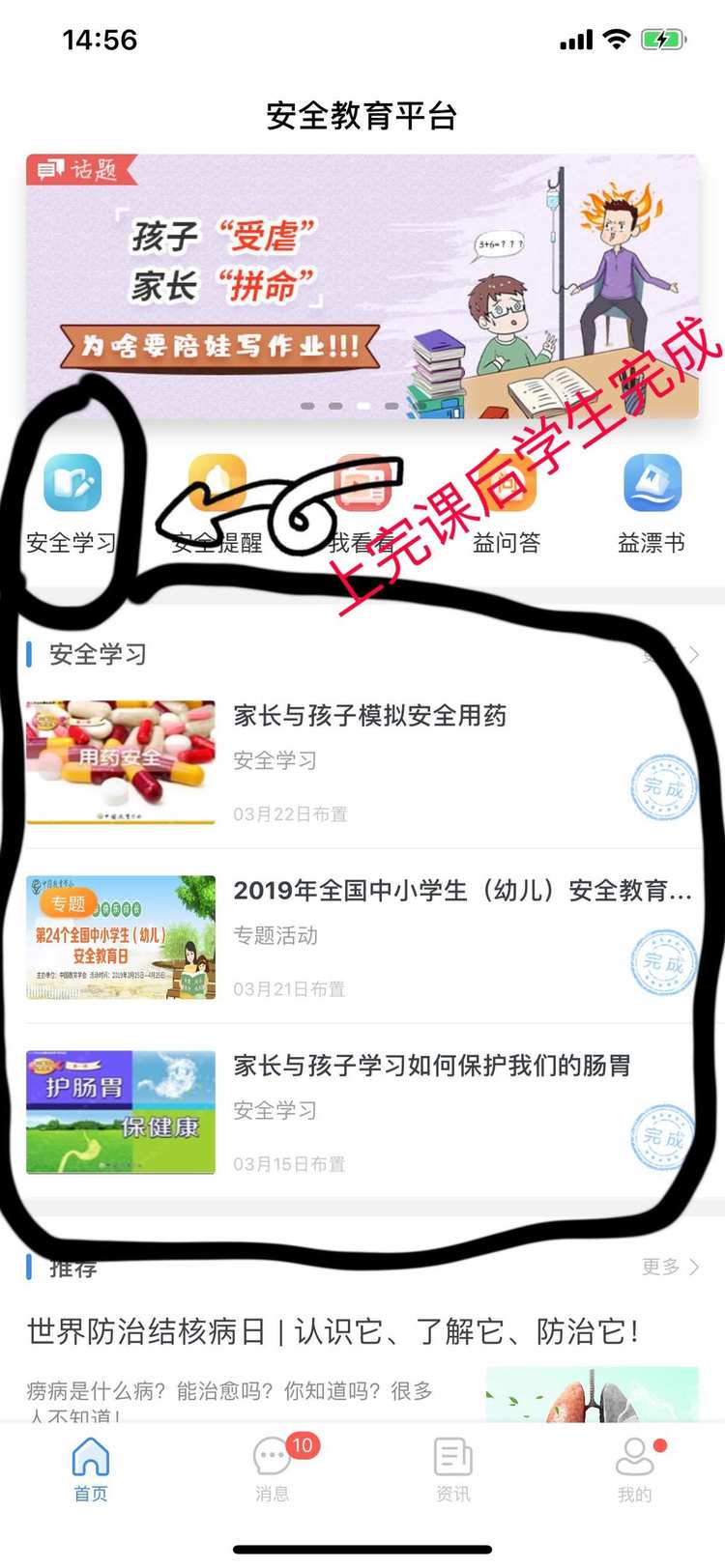Tap 更多 in the 推荐 section
The height and width of the screenshot is (1568, 725).
point(670,1267)
